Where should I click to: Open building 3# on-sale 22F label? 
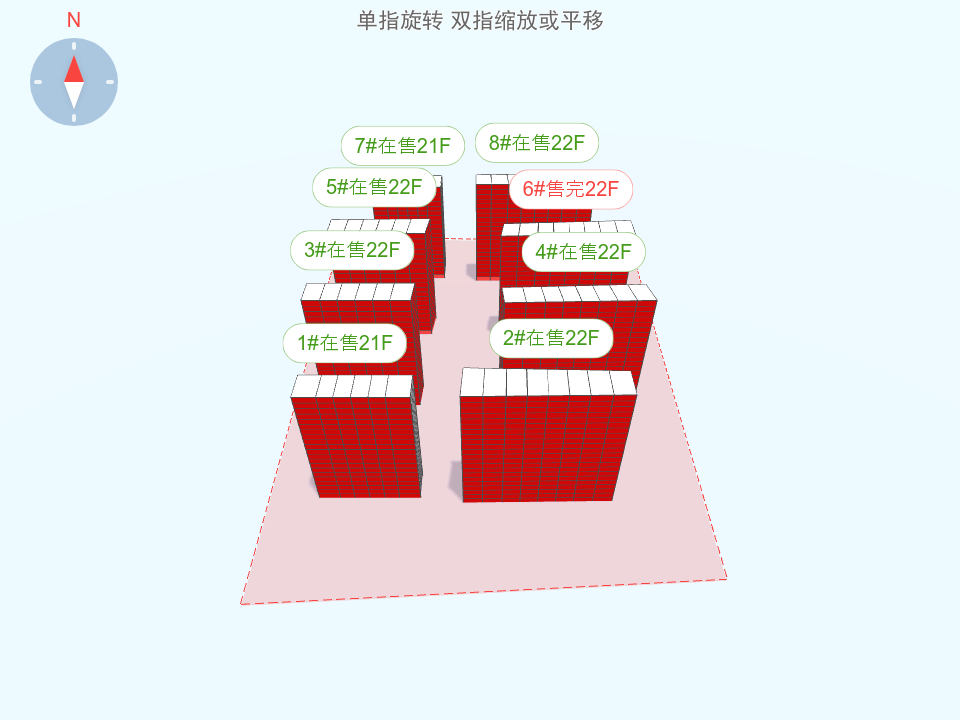coord(352,250)
